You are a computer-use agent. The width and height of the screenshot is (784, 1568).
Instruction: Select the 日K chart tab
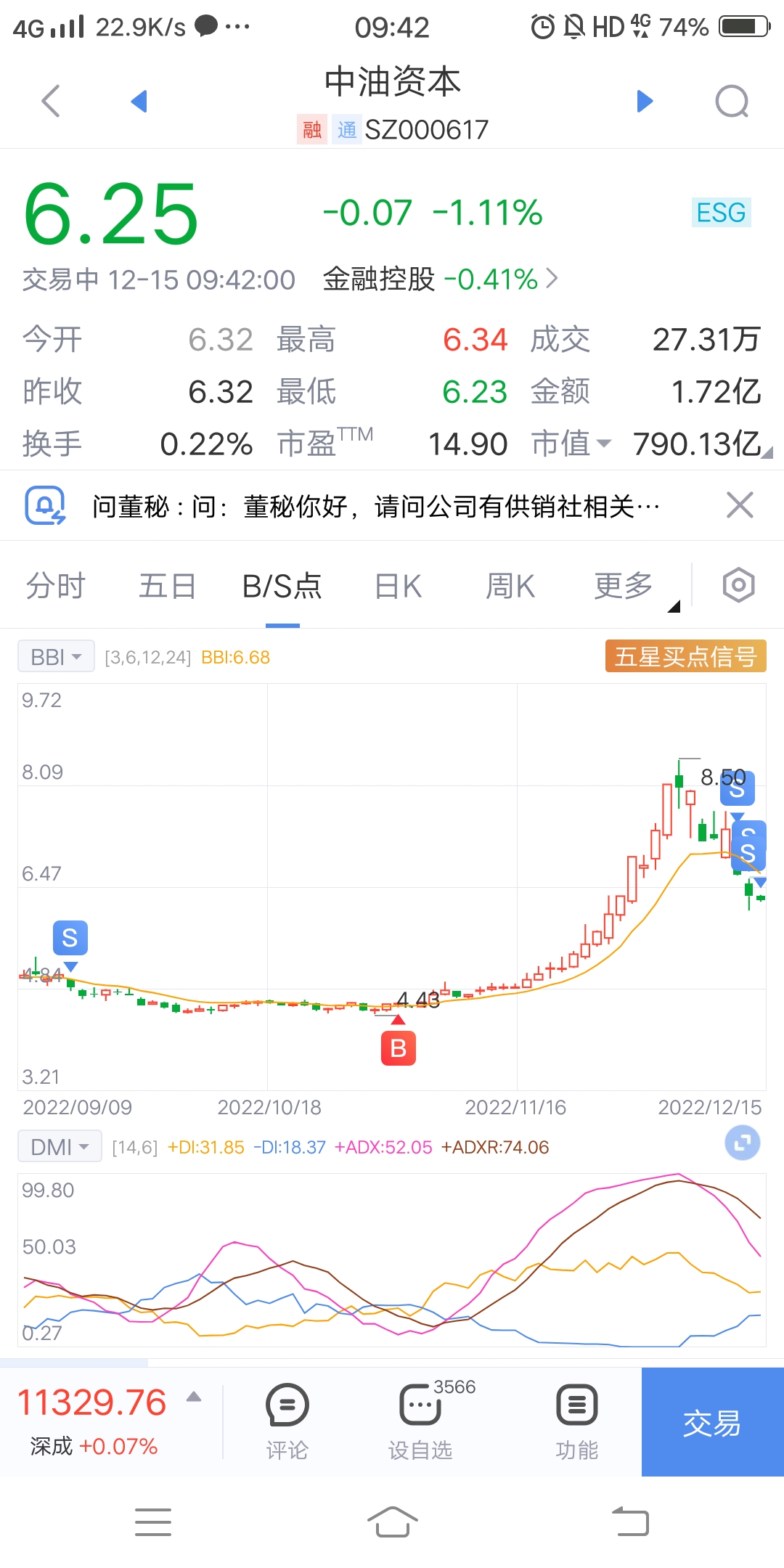(398, 586)
